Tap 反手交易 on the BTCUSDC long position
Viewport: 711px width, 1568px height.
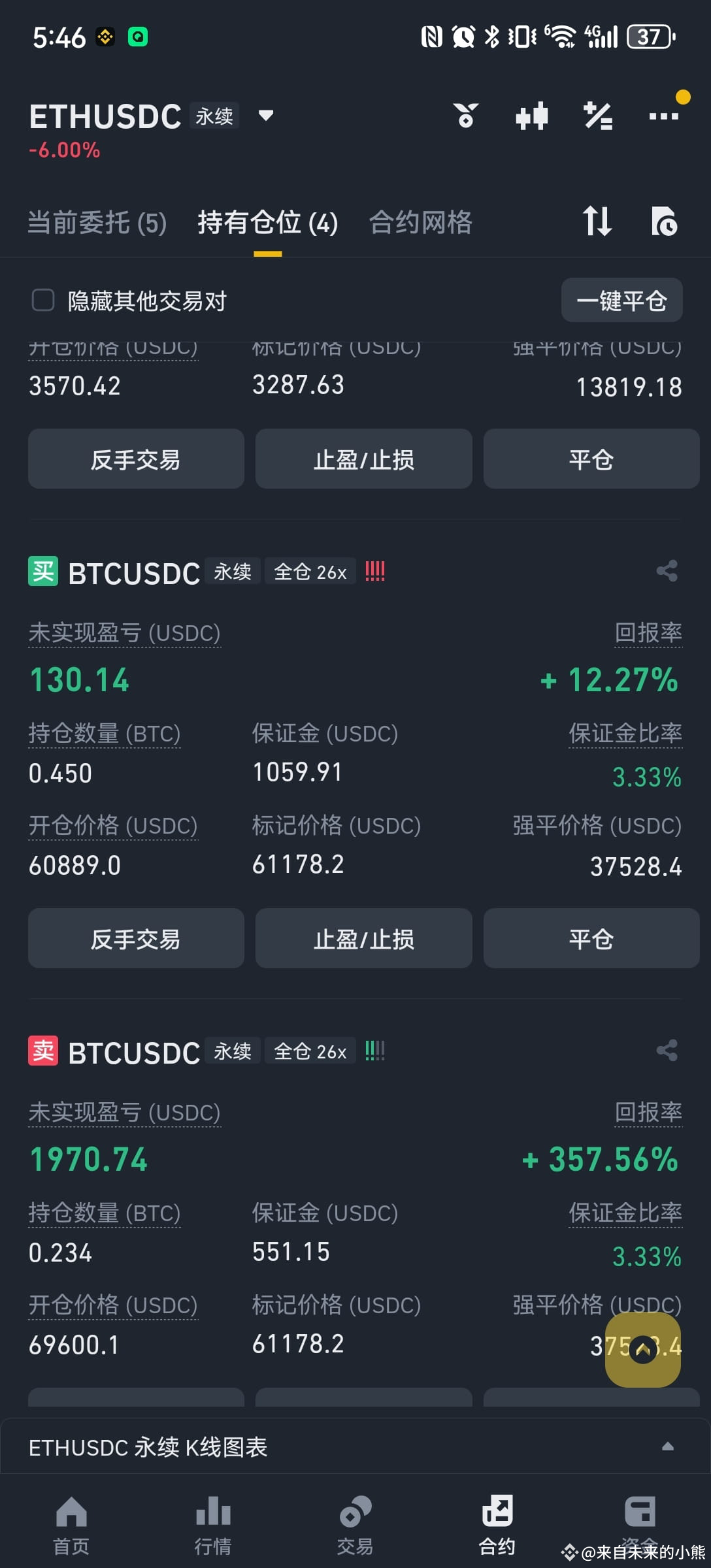[136, 939]
